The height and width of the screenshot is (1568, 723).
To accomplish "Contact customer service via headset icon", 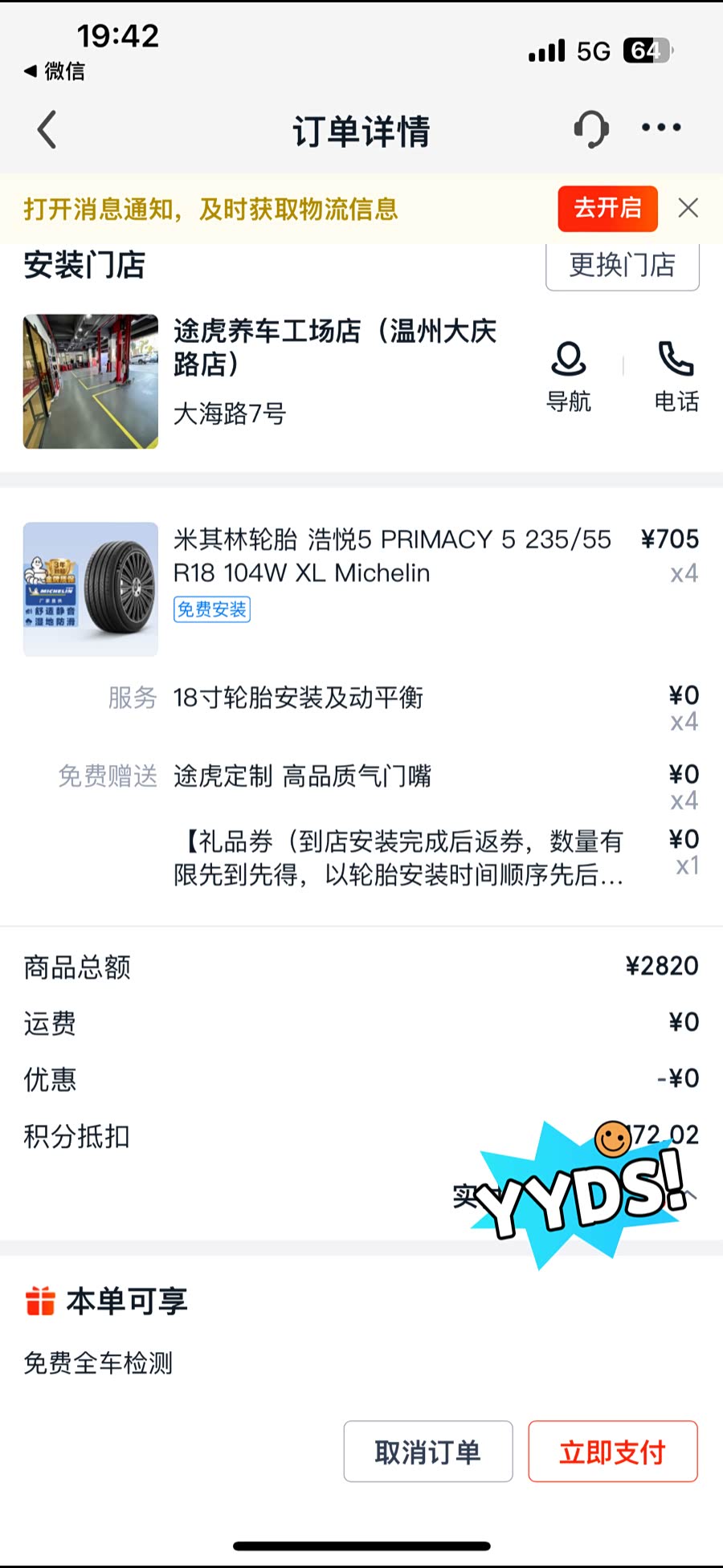I will (591, 128).
